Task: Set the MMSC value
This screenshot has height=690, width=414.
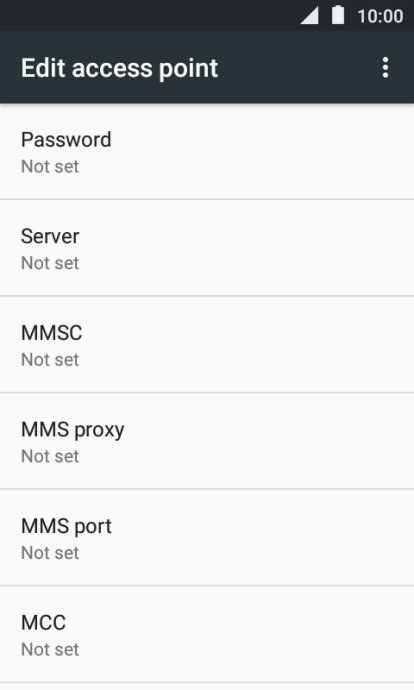Action: coord(207,344)
